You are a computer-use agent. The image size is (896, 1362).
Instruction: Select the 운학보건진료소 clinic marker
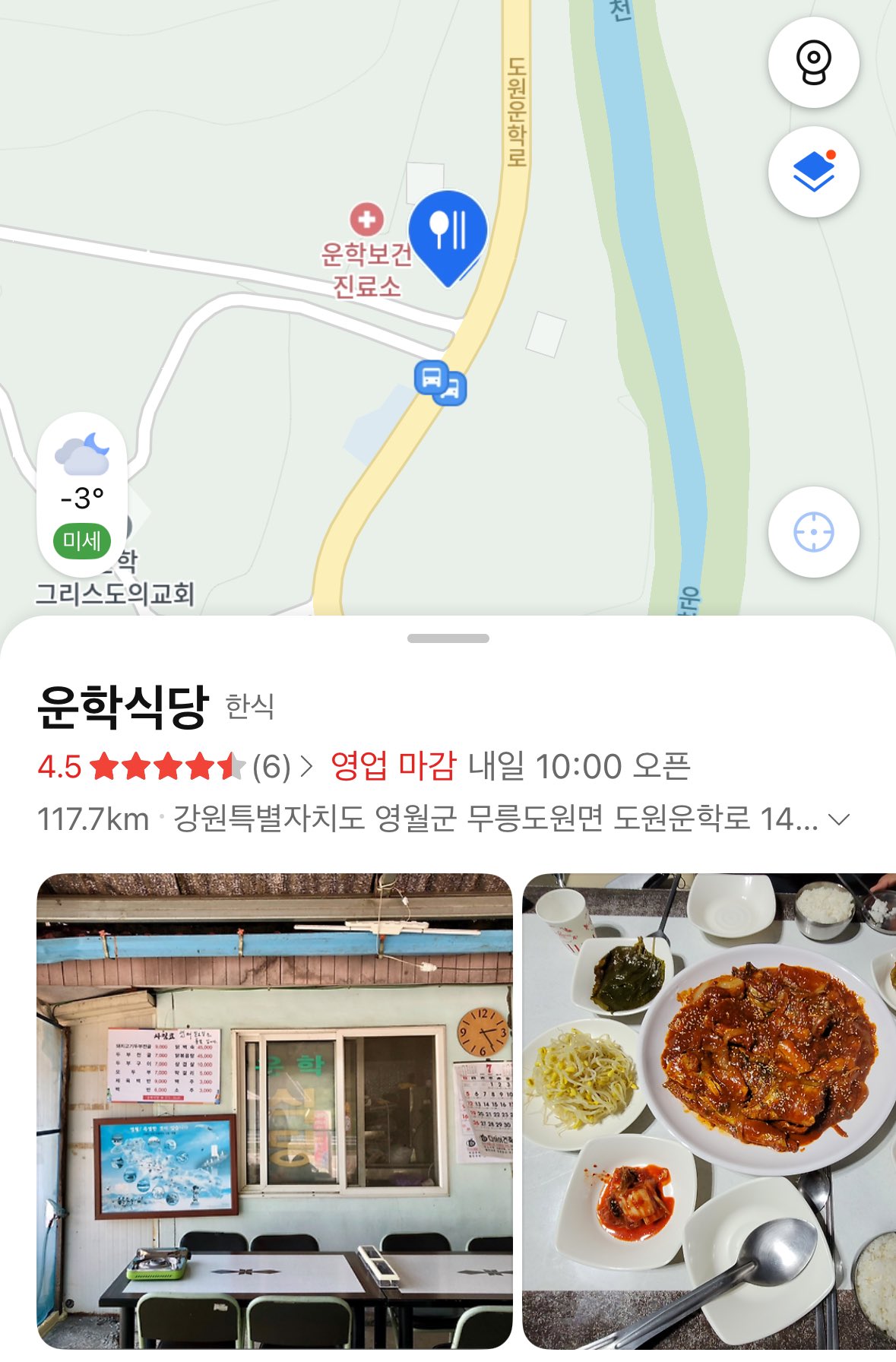point(366,220)
